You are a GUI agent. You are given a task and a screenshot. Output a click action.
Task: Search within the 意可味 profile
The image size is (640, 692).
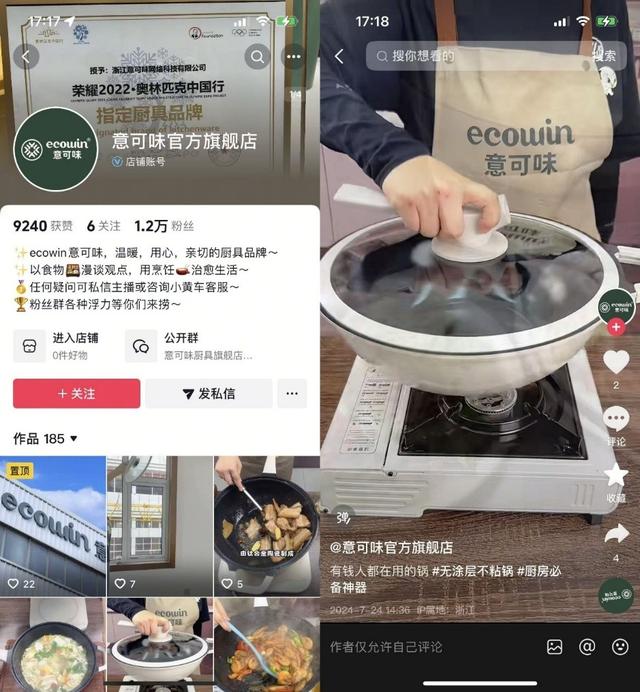point(258,56)
